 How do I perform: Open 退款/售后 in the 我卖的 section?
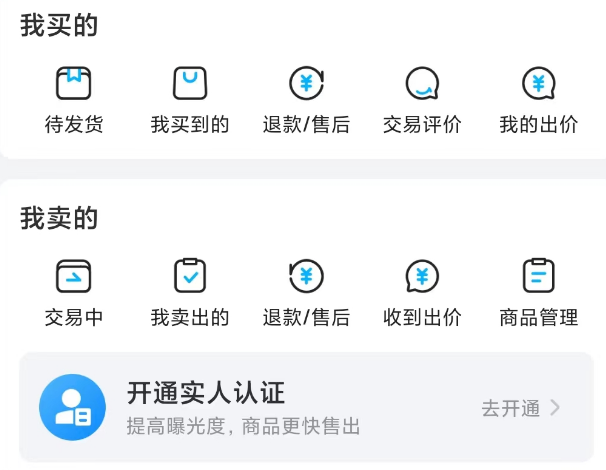click(306, 291)
